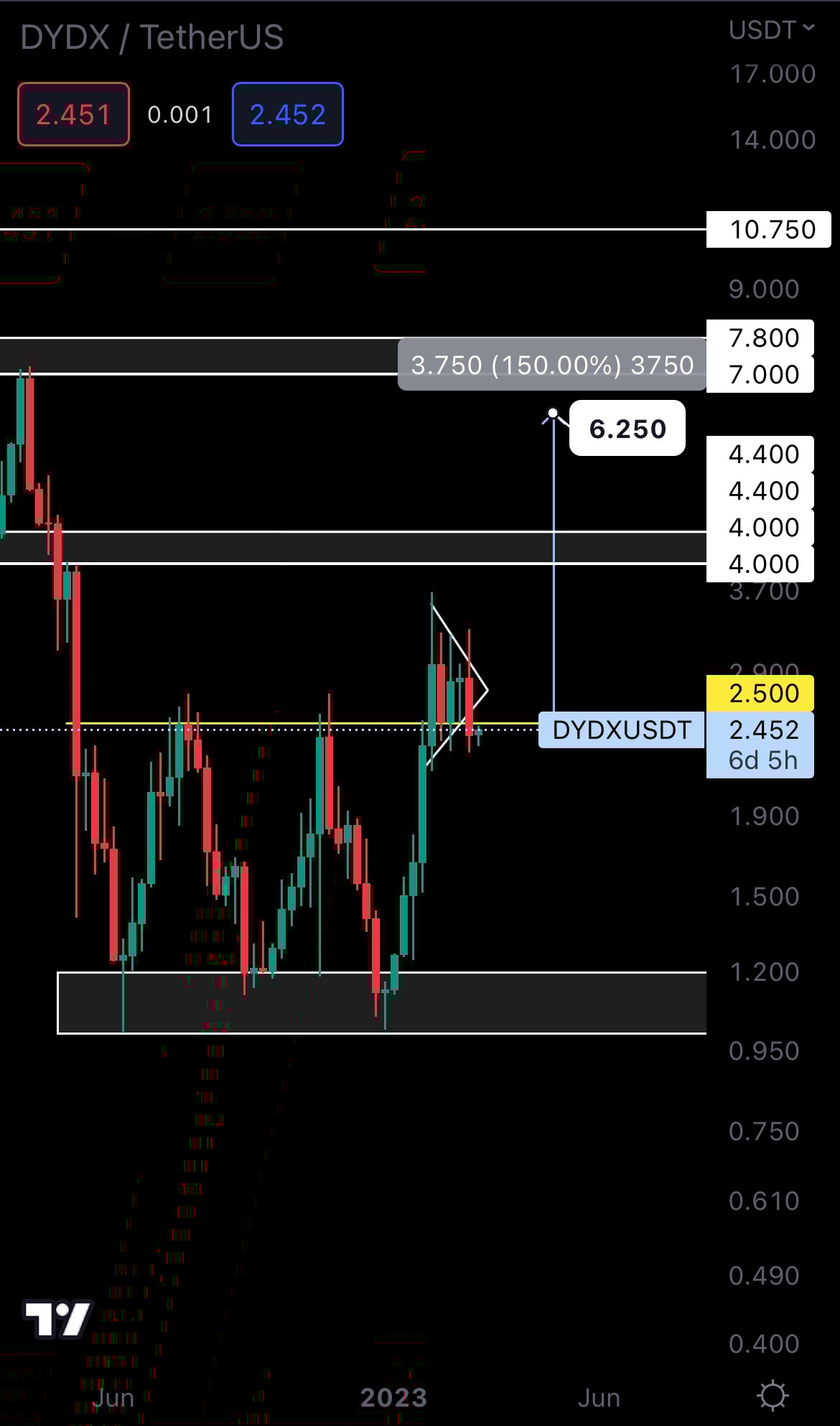Tap the blue 2.452 buy button
840x1426 pixels.
pos(287,114)
